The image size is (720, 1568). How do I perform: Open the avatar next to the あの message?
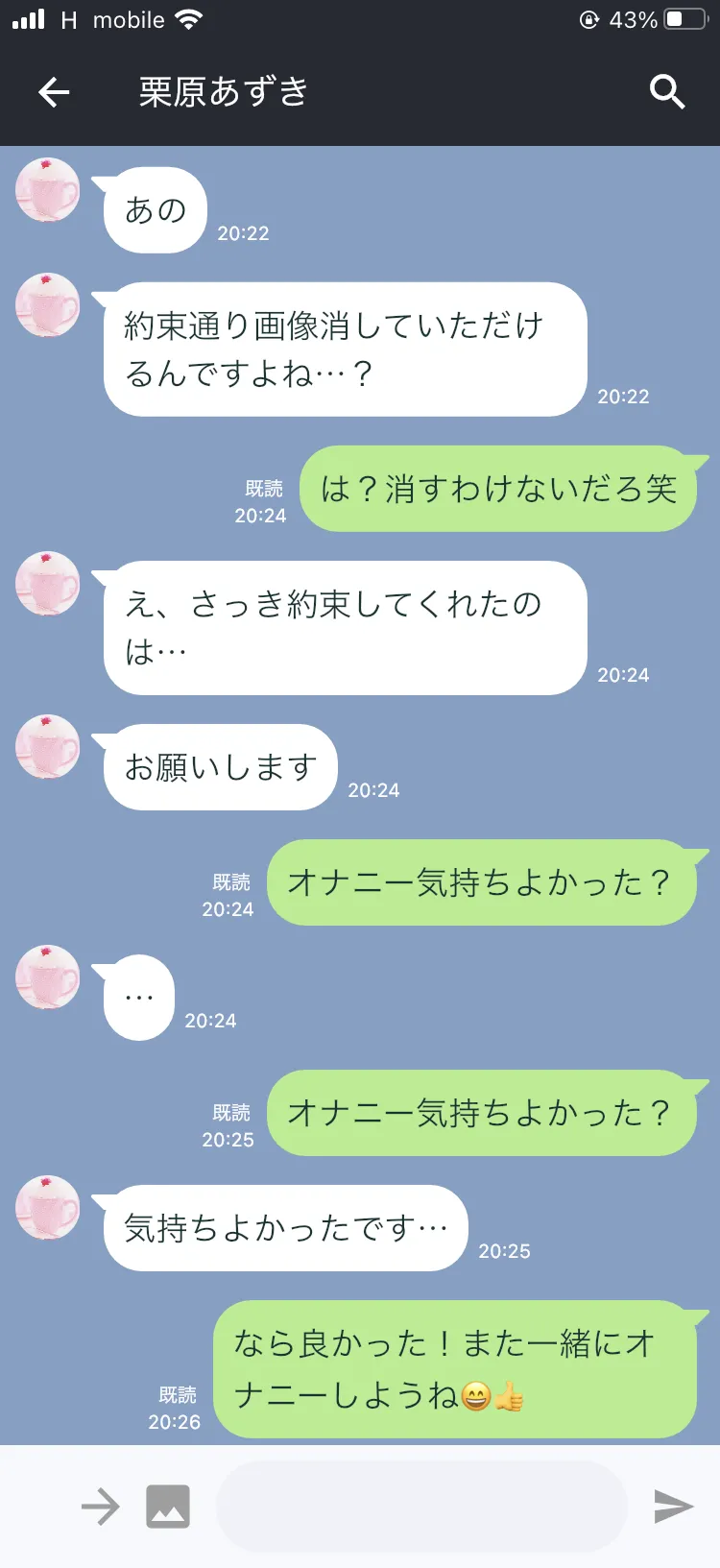[47, 190]
